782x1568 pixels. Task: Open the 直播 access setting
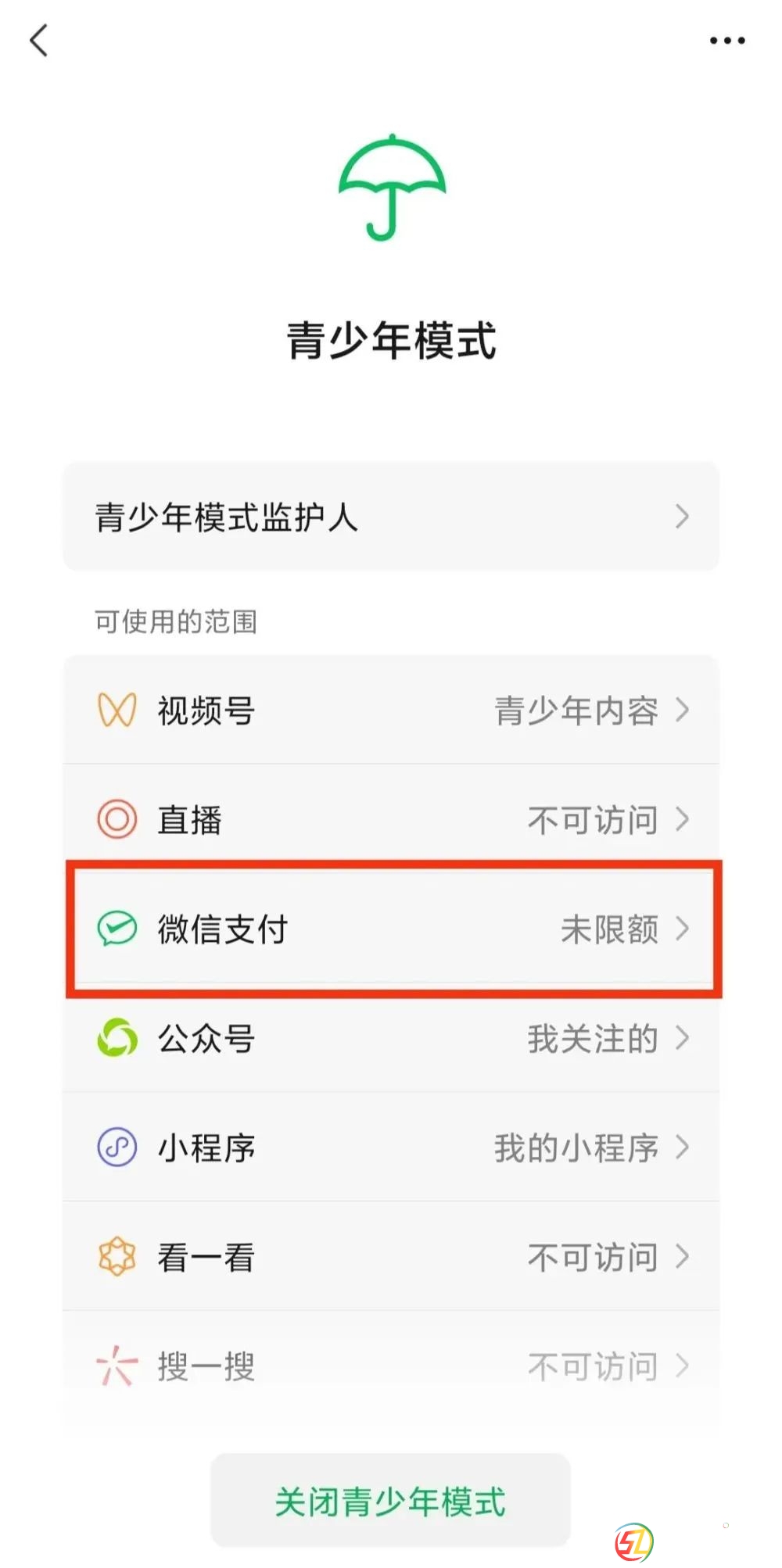click(x=391, y=819)
